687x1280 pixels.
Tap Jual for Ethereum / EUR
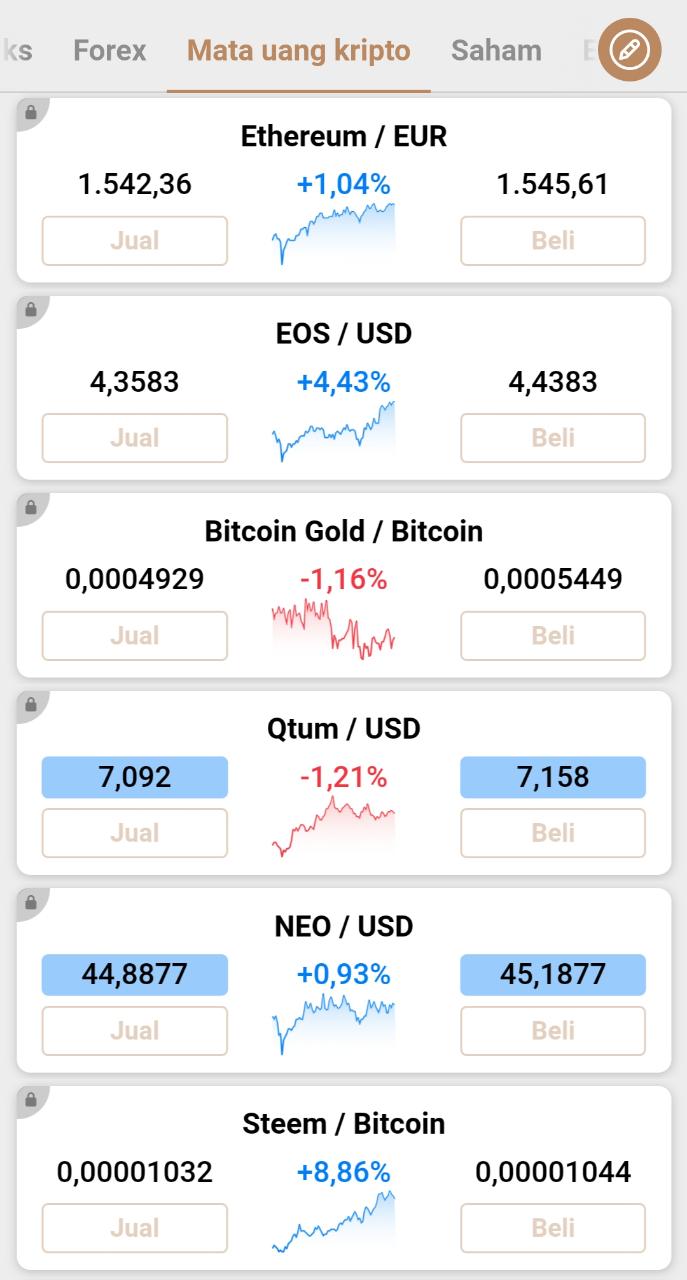coord(135,241)
